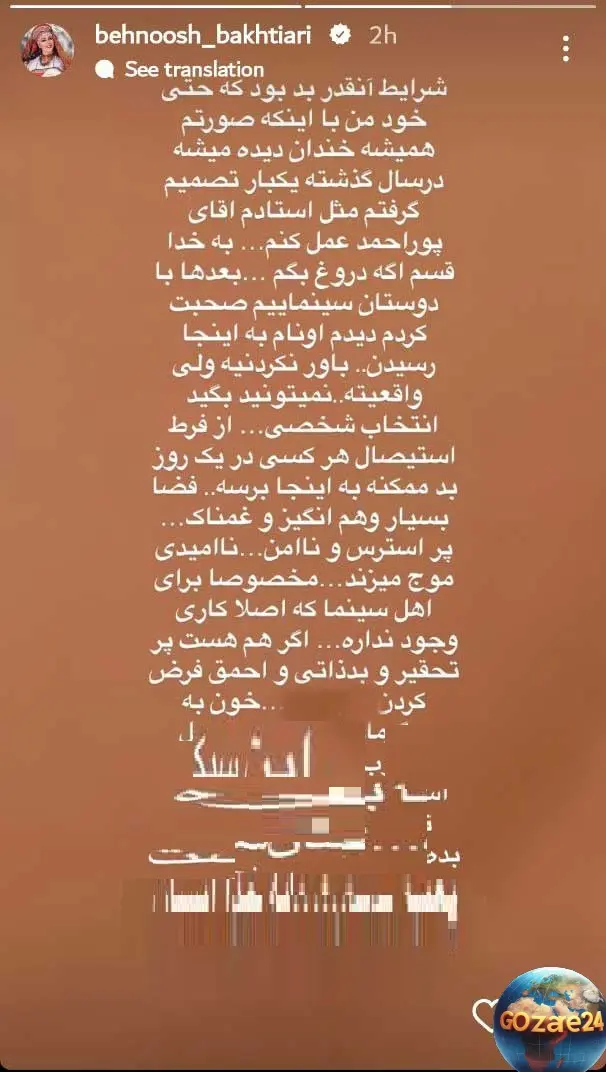Tap See translation for the story
Image resolution: width=606 pixels, height=1072 pixels.
[x=193, y=70]
